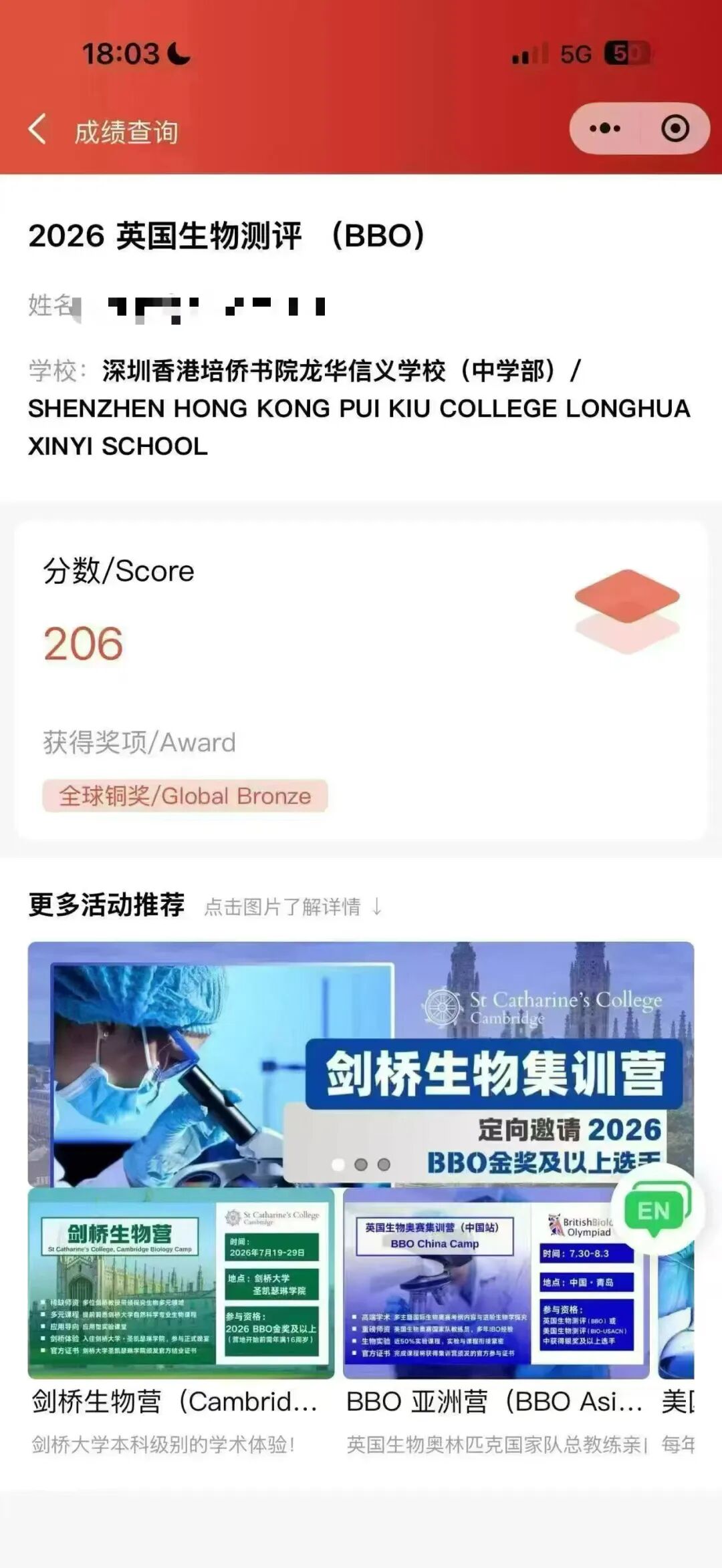The width and height of the screenshot is (722, 1568).
Task: Jump to the second banner slide dot
Action: pyautogui.click(x=361, y=1164)
